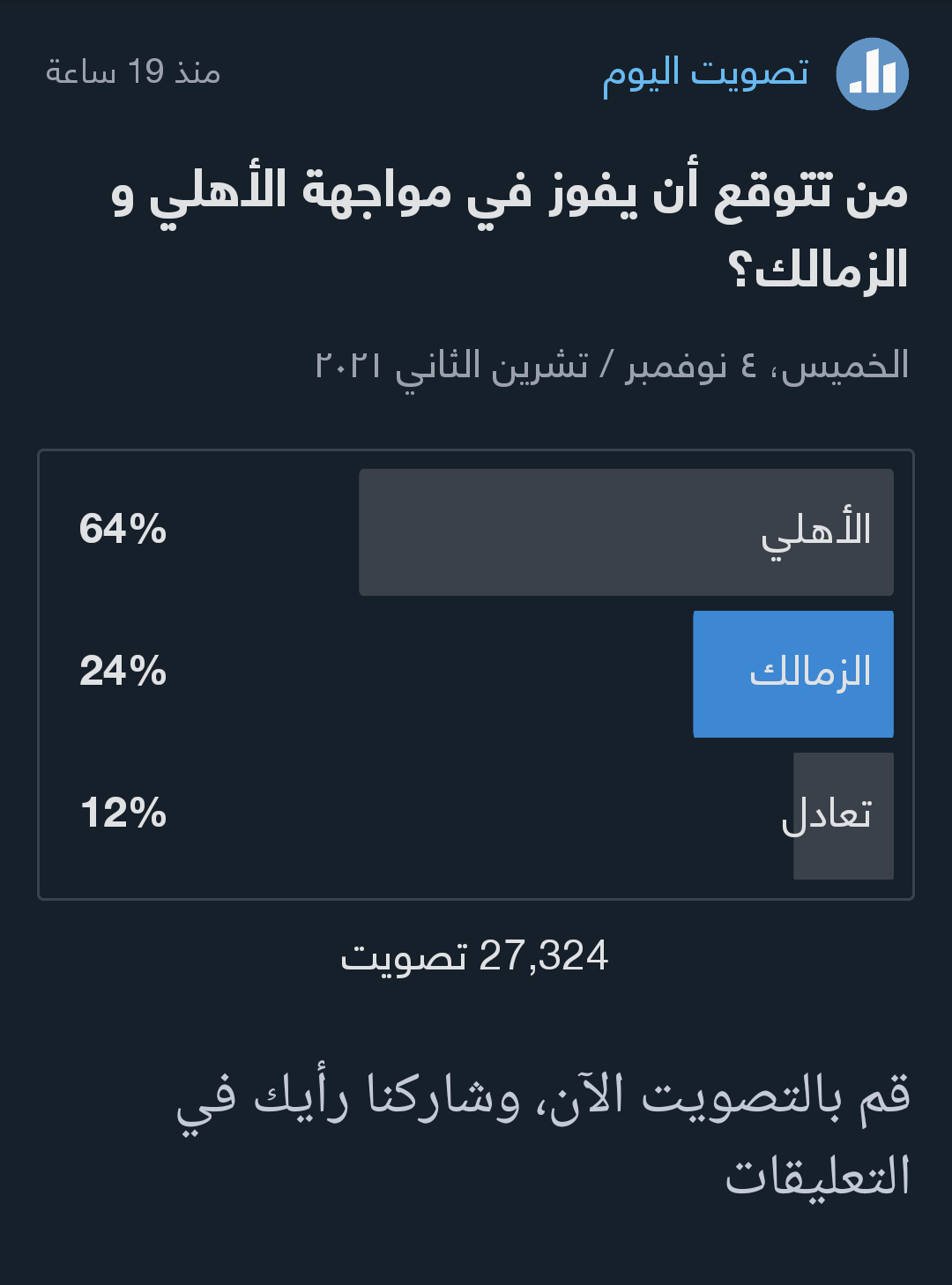952x1285 pixels.
Task: Tap the poll chart icon
Action: [x=872, y=74]
